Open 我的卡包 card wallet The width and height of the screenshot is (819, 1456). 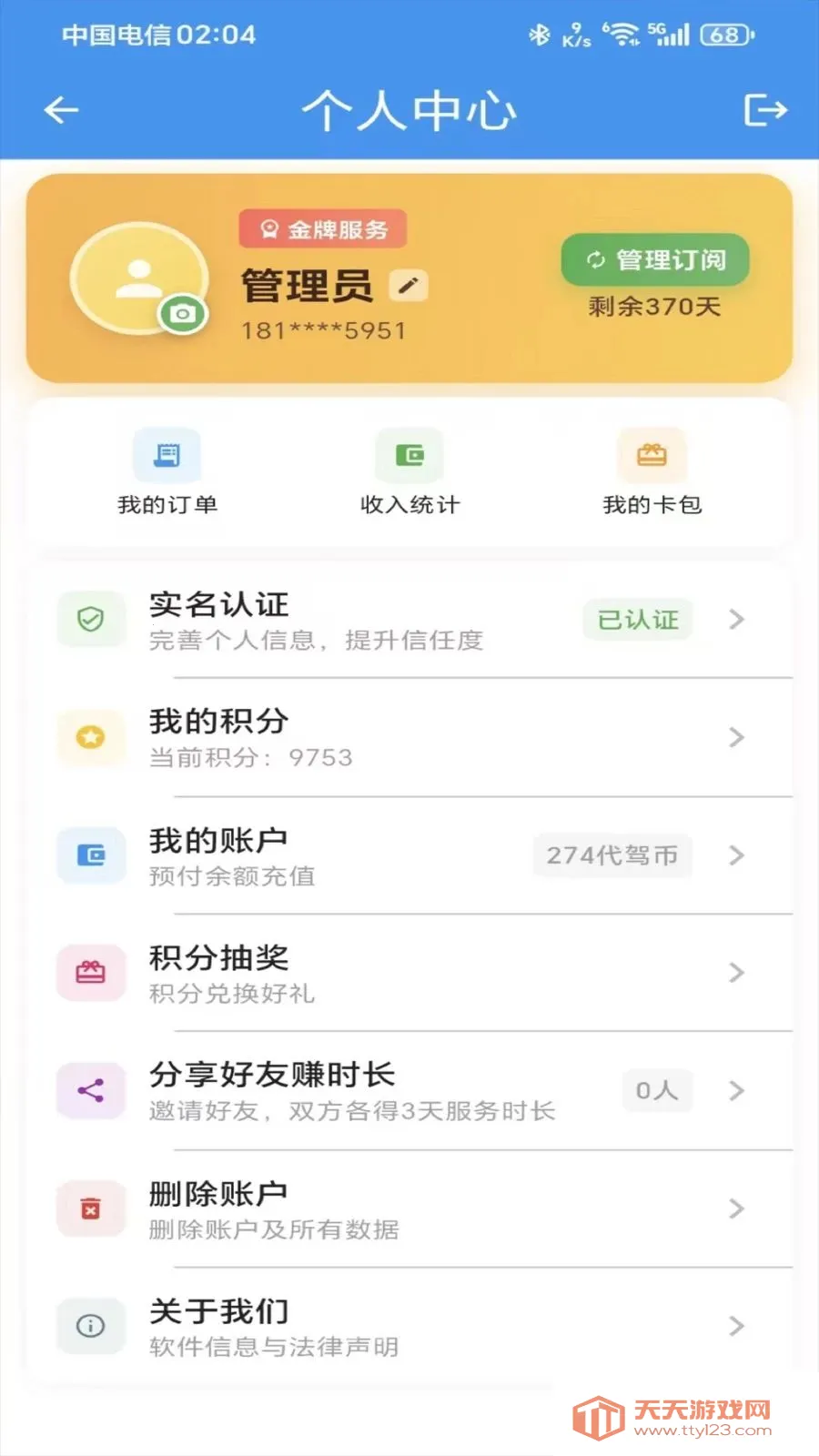652,472
